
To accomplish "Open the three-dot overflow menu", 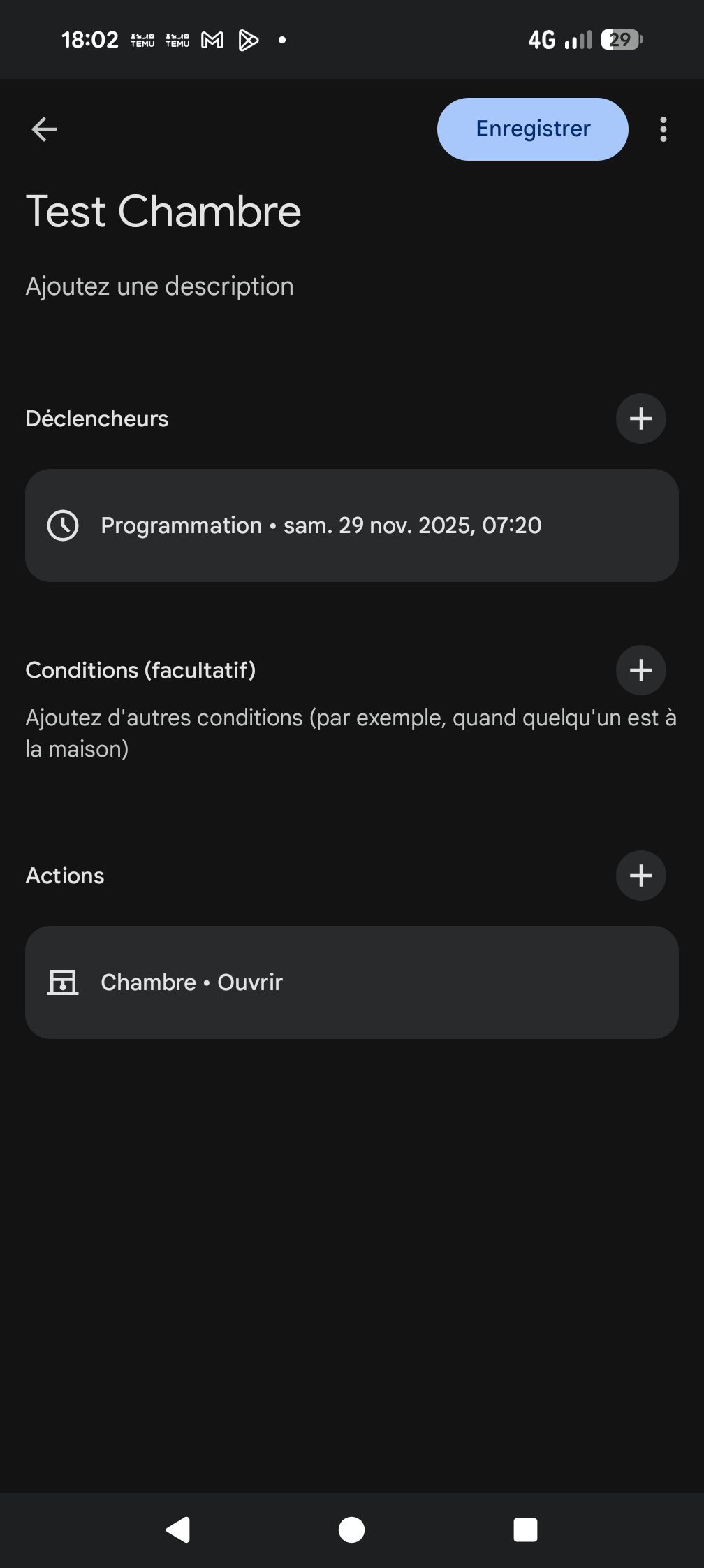I will click(x=663, y=129).
